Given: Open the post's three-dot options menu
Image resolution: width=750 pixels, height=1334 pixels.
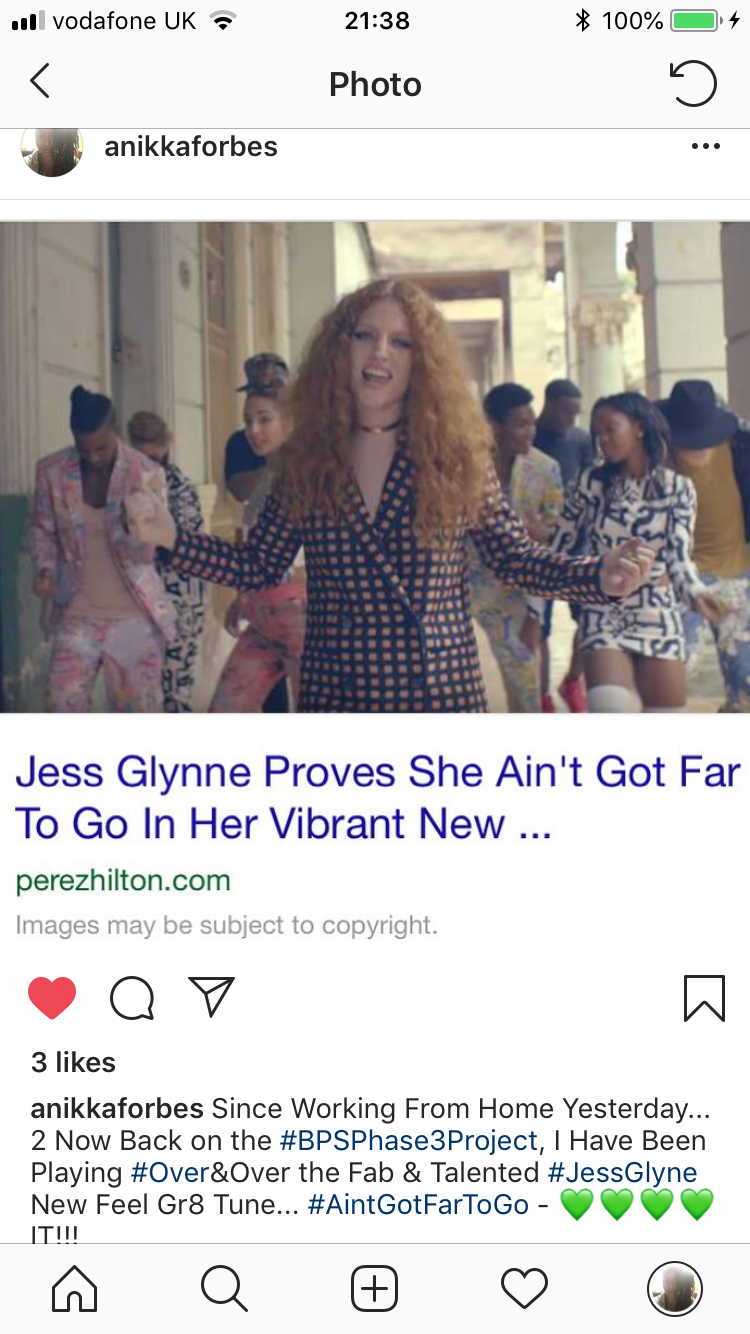Looking at the screenshot, I should pos(705,147).
